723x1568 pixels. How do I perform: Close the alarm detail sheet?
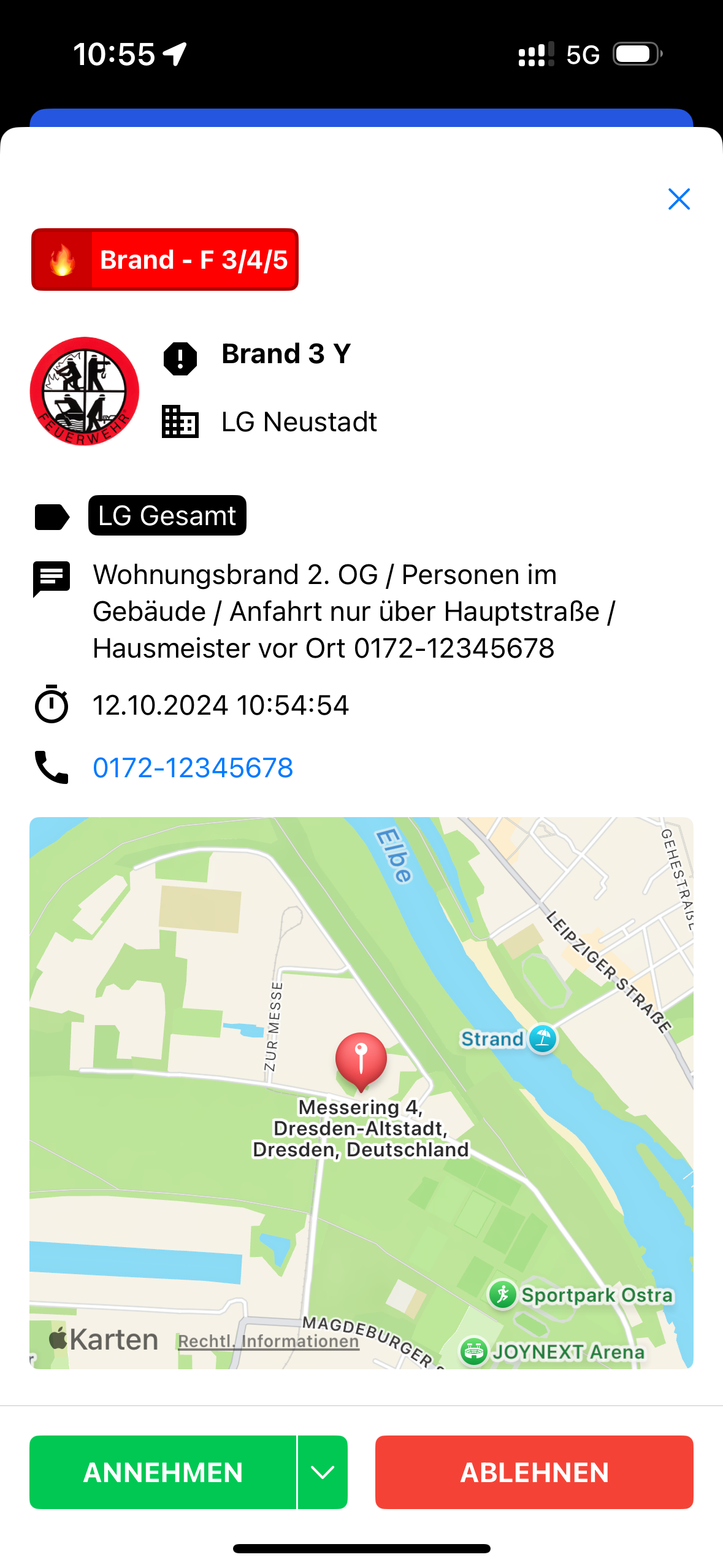point(679,199)
